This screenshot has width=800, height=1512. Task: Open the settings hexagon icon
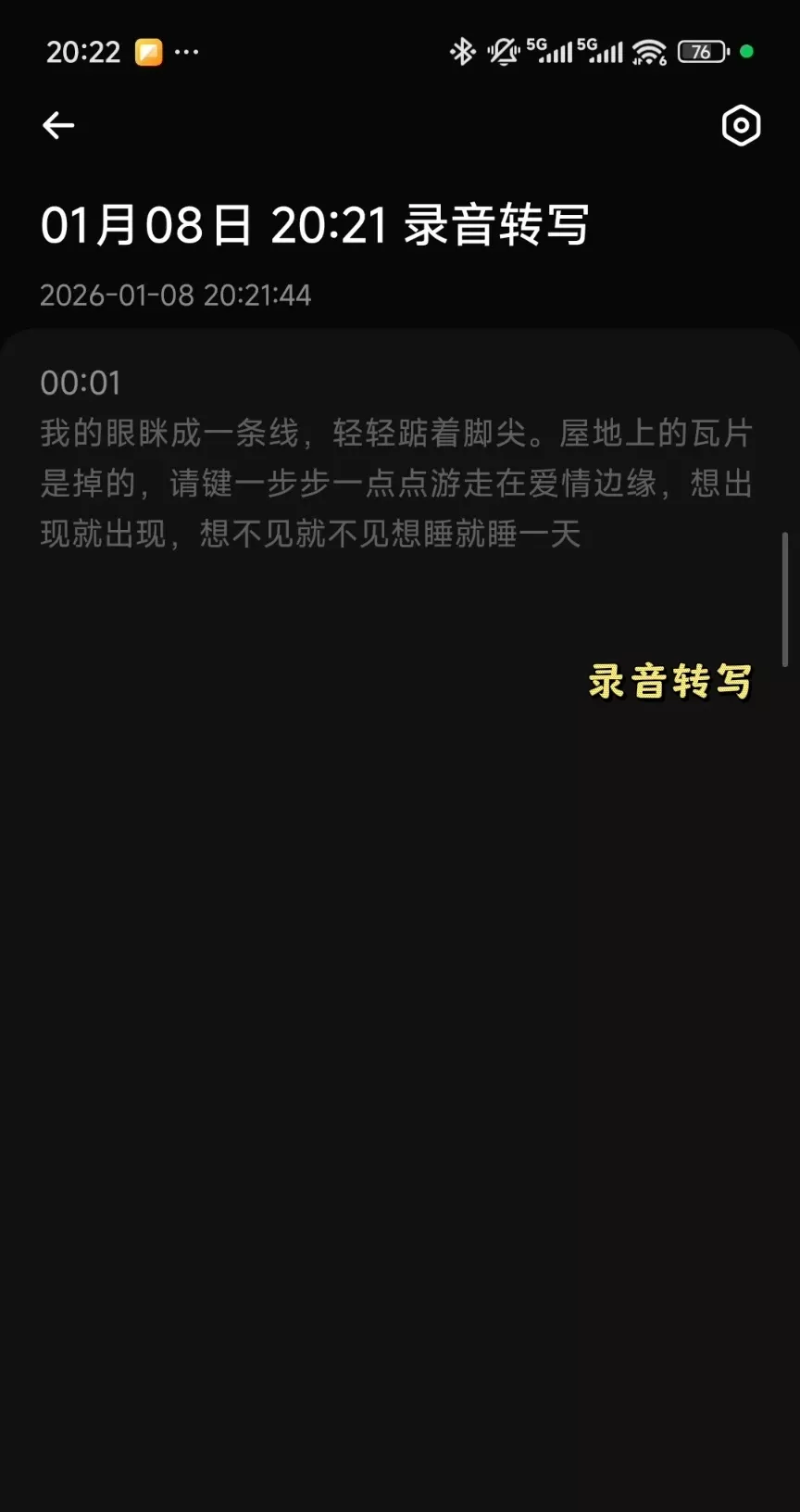click(x=740, y=124)
